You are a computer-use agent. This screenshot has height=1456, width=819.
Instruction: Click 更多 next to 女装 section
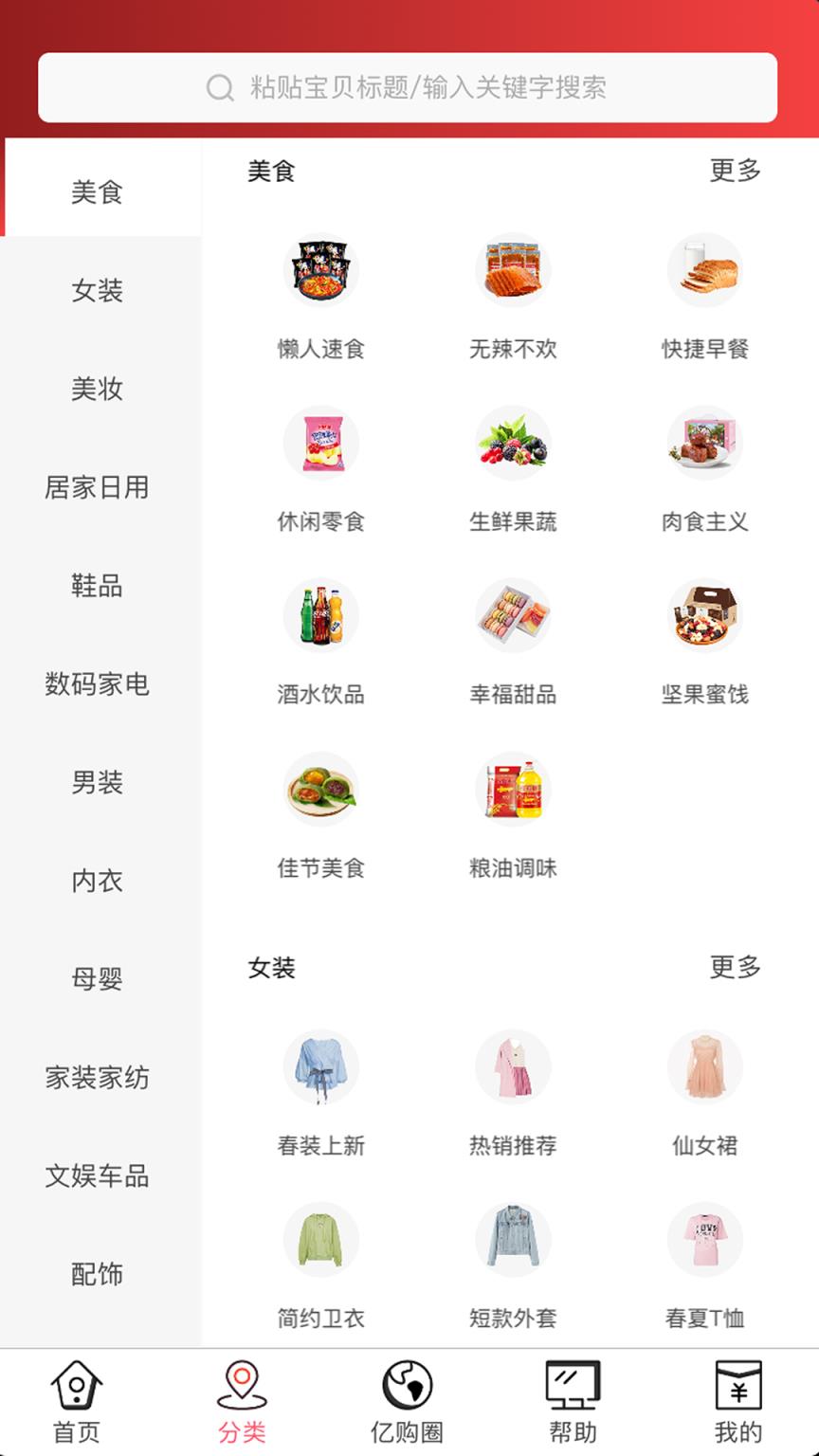pos(734,969)
